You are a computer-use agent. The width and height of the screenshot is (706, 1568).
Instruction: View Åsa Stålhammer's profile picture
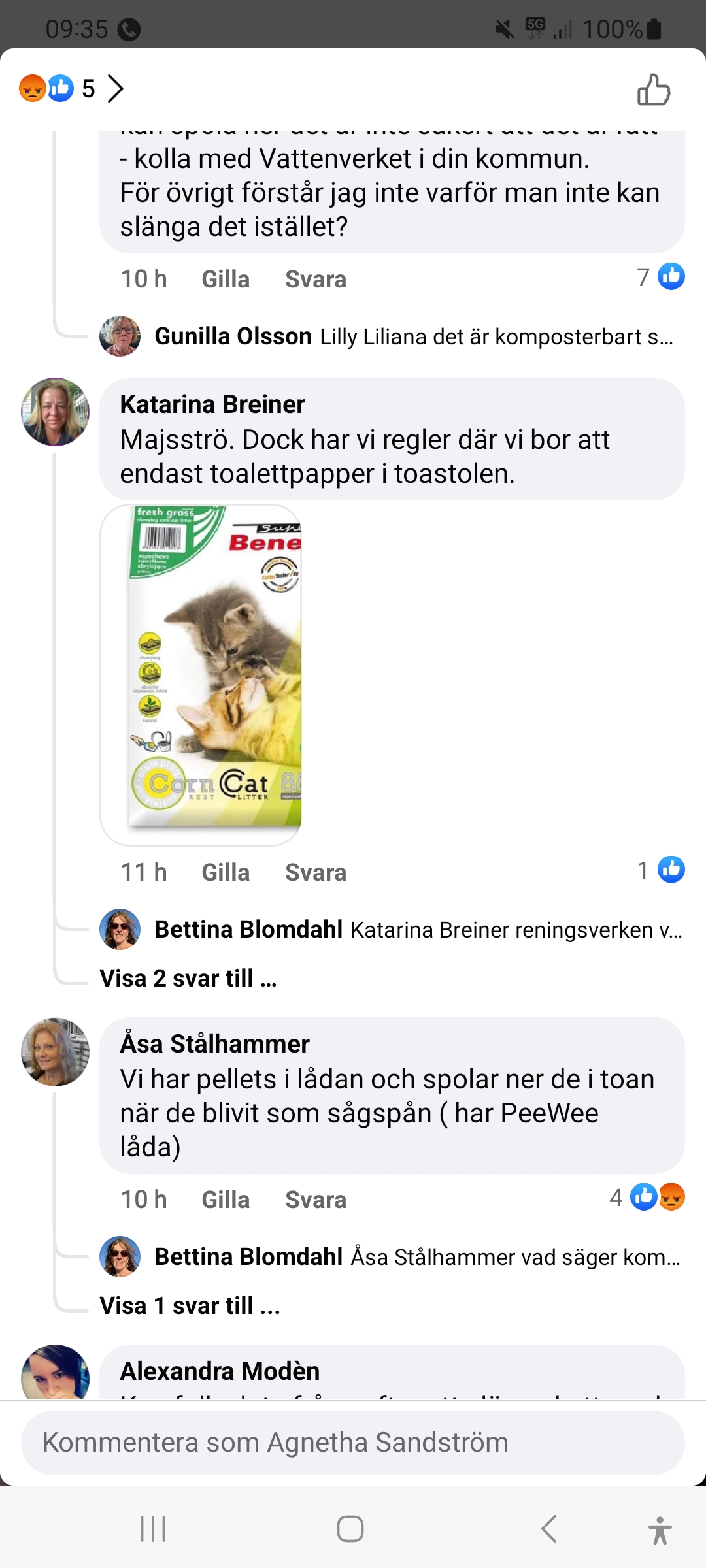click(56, 1051)
